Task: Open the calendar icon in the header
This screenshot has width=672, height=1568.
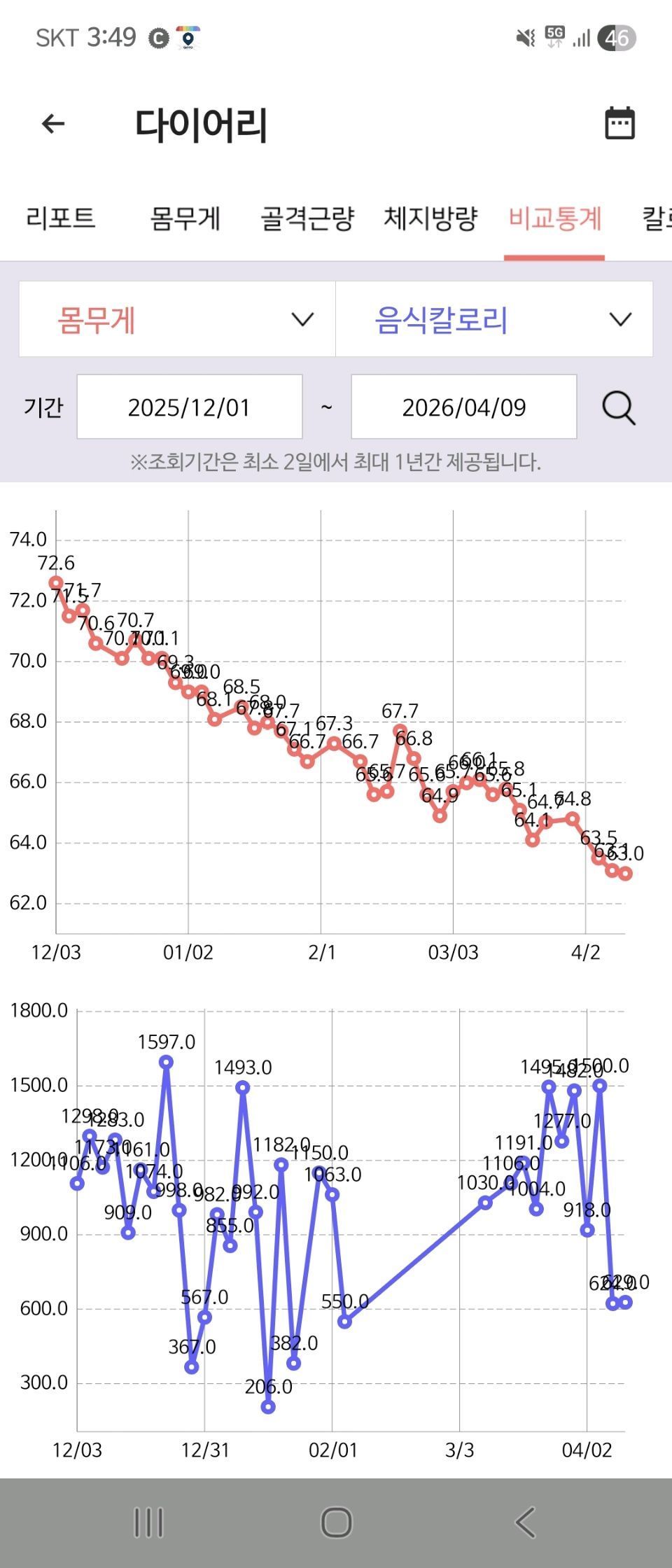Action: coord(619,124)
